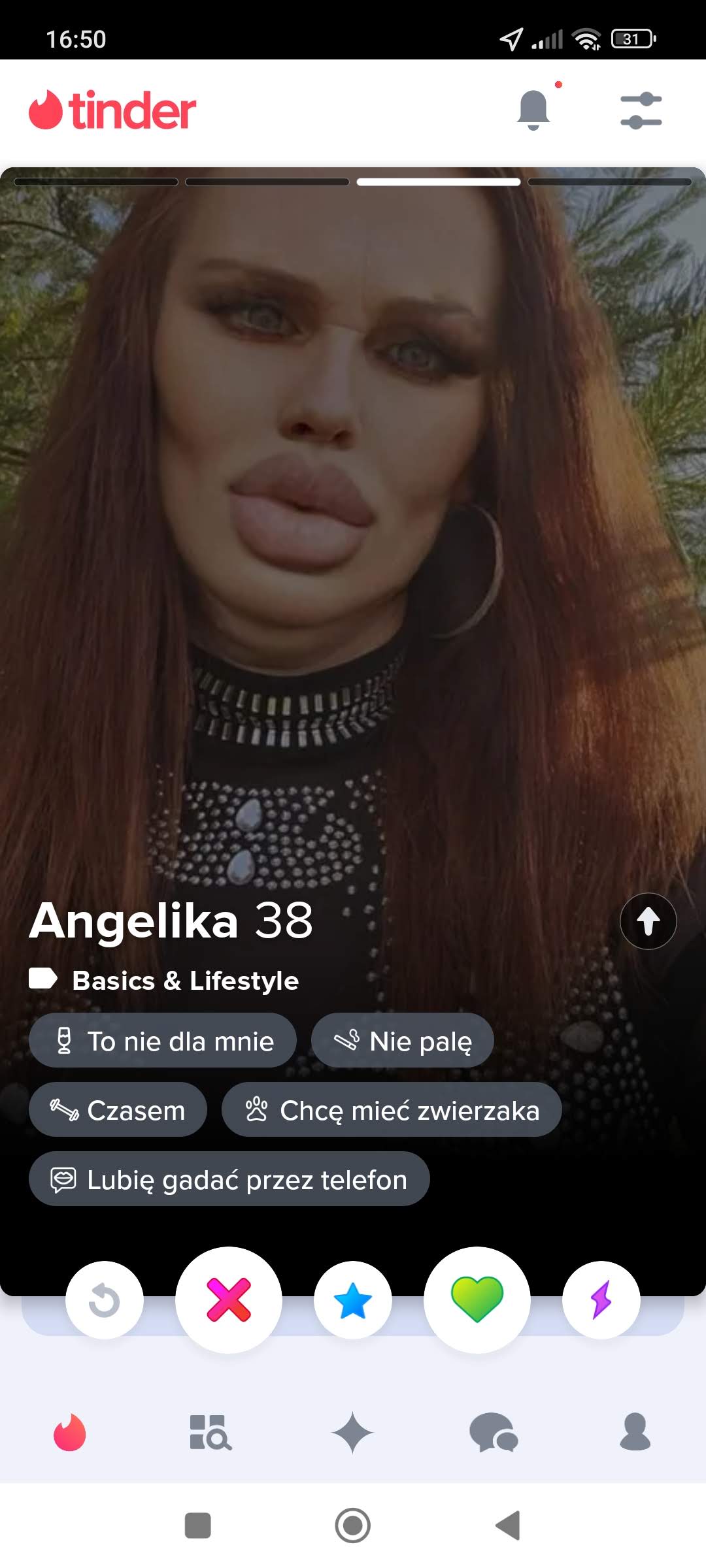Open my profile tab
706x1568 pixels.
point(635,1432)
